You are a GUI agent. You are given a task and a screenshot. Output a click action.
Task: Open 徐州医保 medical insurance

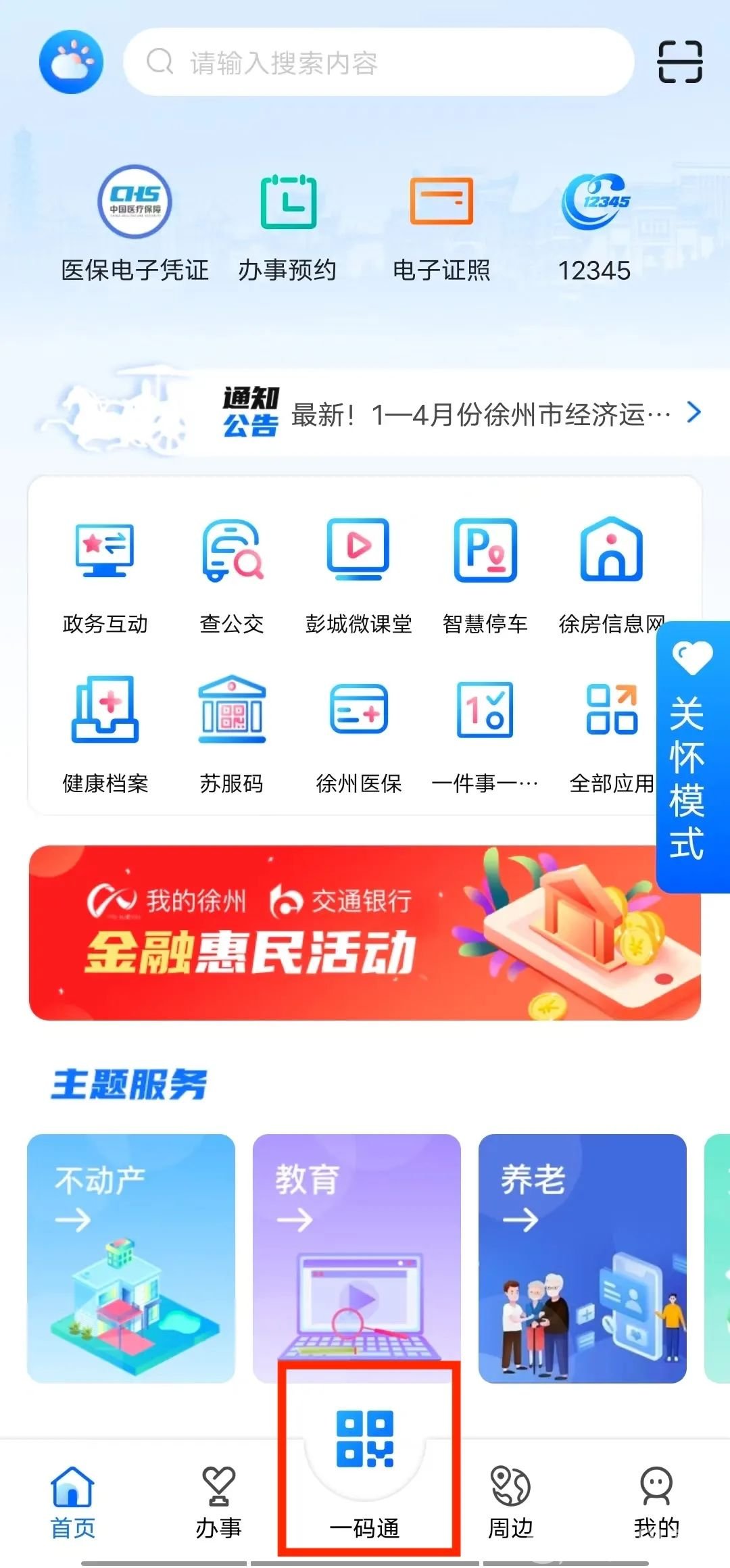coord(359,733)
